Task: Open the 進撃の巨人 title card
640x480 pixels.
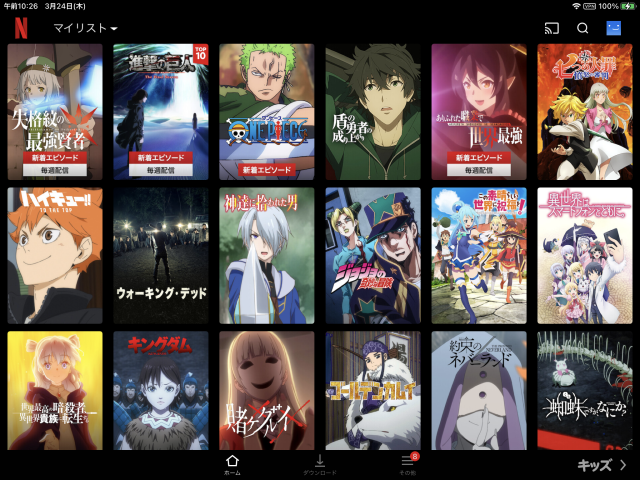Action: coord(161,110)
